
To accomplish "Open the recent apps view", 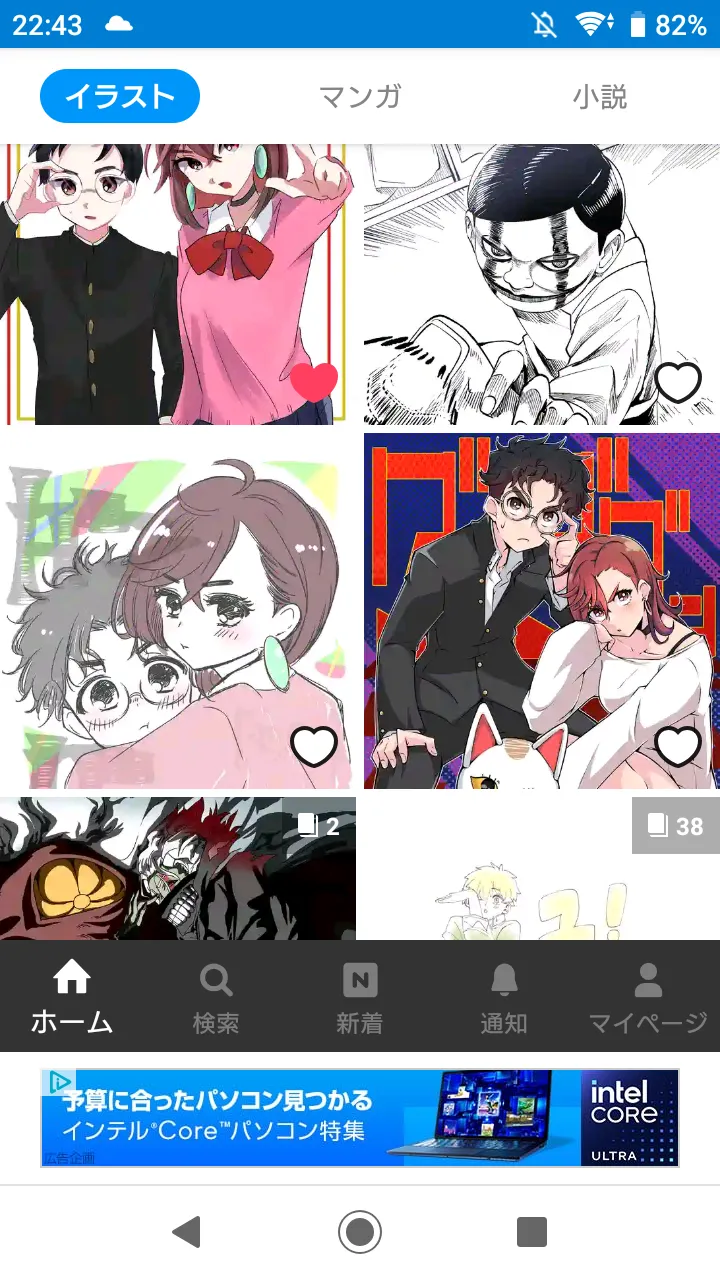I will [x=532, y=1232].
